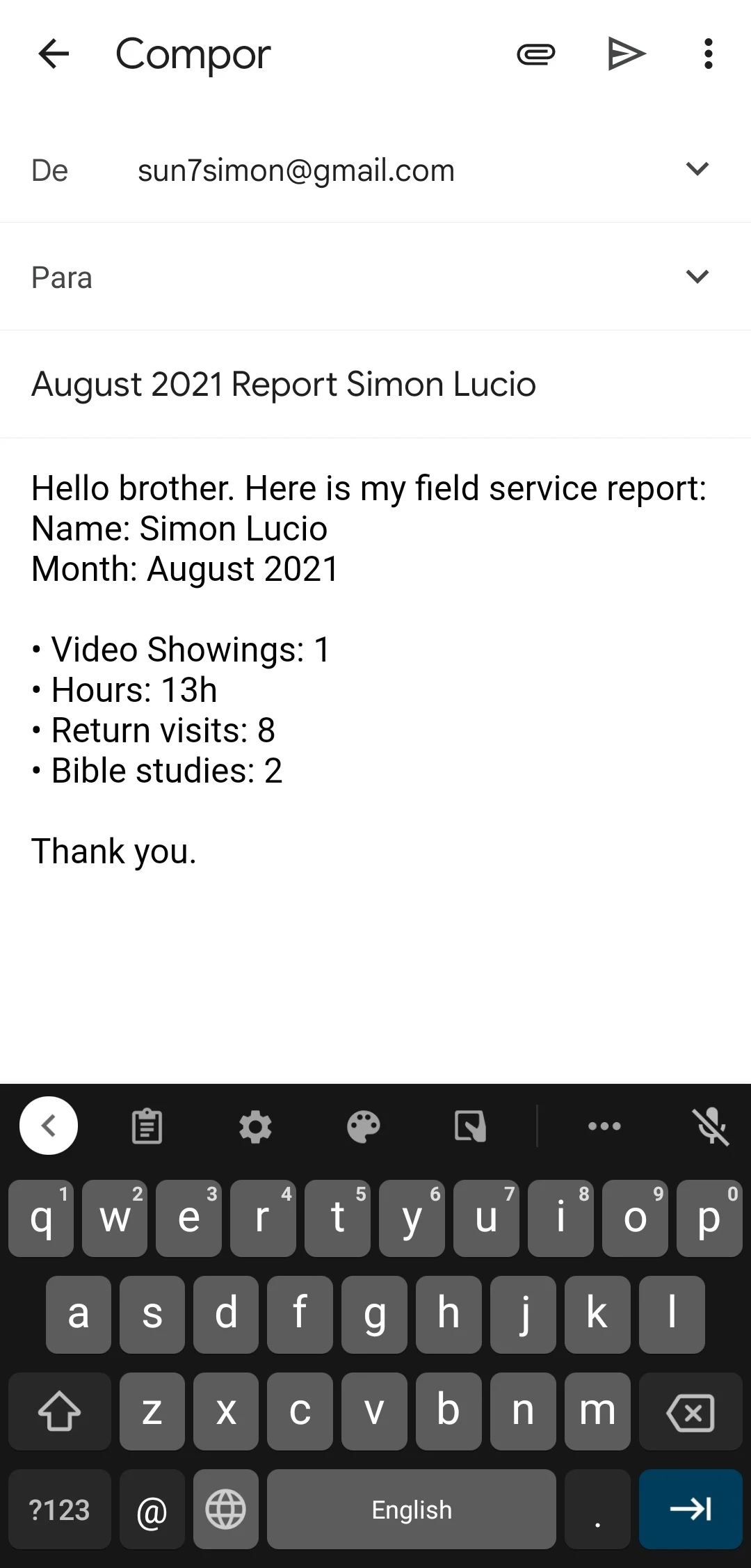Expand the Para recipient fields chevron

click(697, 277)
